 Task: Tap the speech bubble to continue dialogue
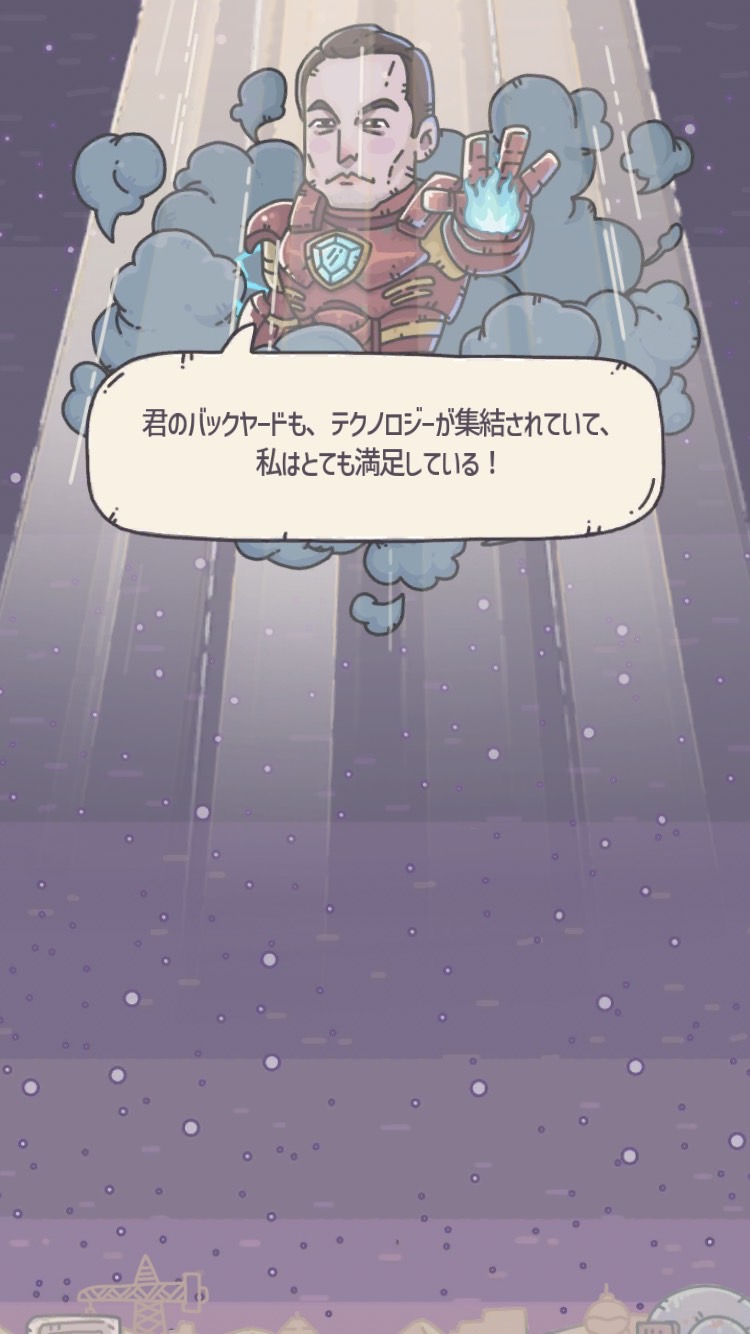point(375,443)
